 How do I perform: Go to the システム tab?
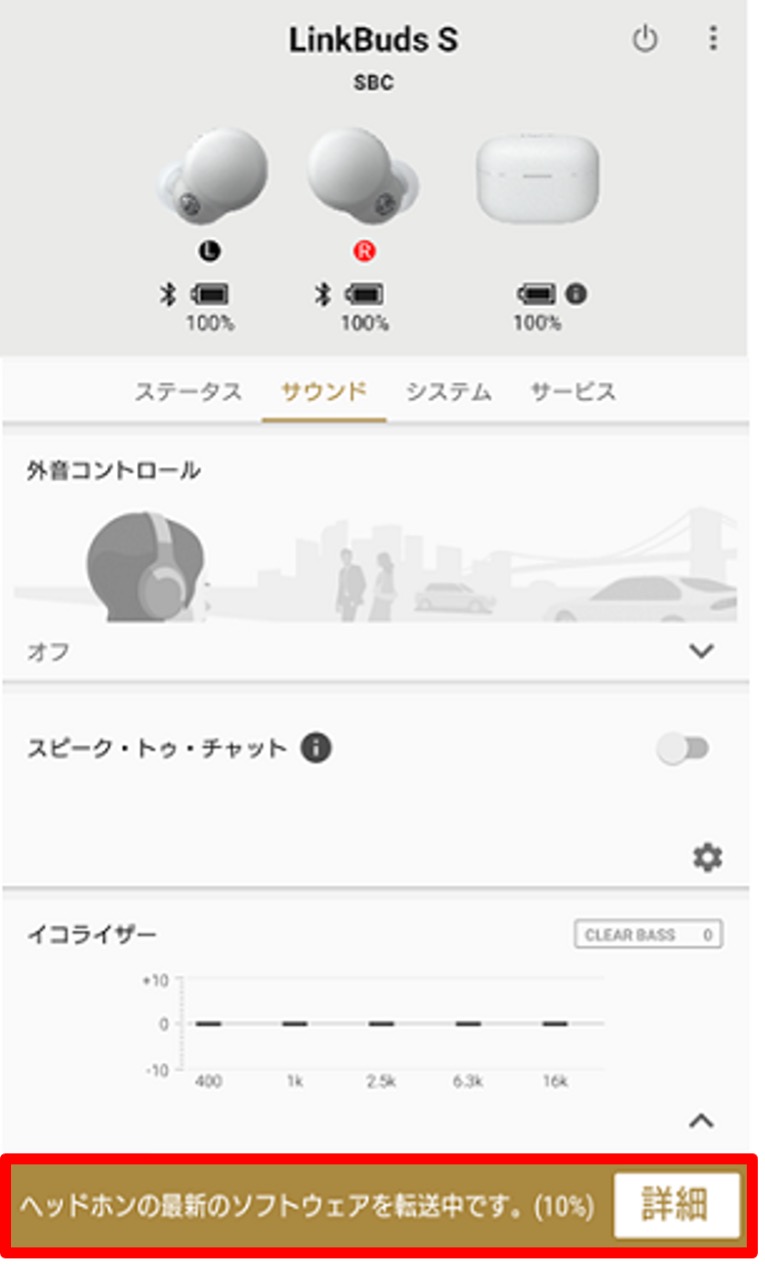(449, 392)
